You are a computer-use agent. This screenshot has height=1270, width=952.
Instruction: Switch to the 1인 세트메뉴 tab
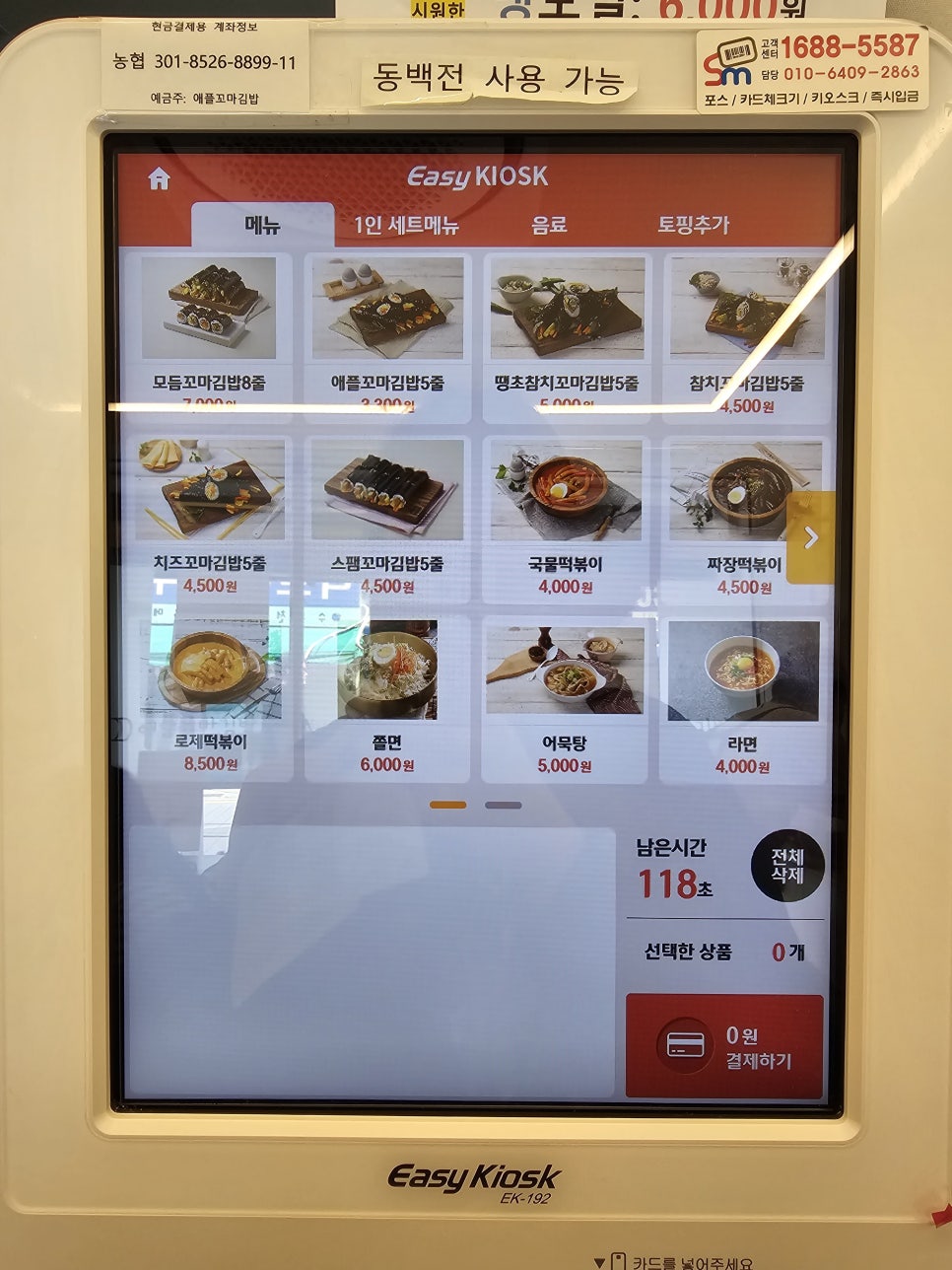pos(406,225)
